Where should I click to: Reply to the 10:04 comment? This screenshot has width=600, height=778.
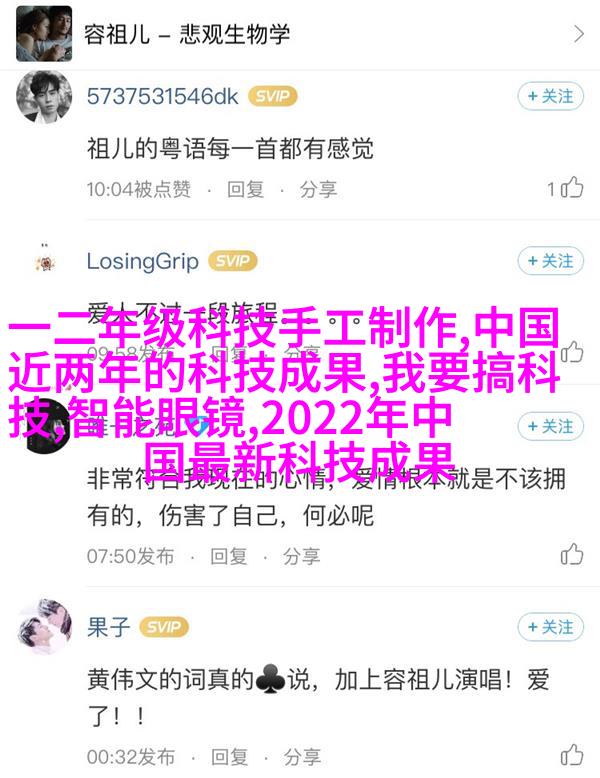pyautogui.click(x=245, y=188)
